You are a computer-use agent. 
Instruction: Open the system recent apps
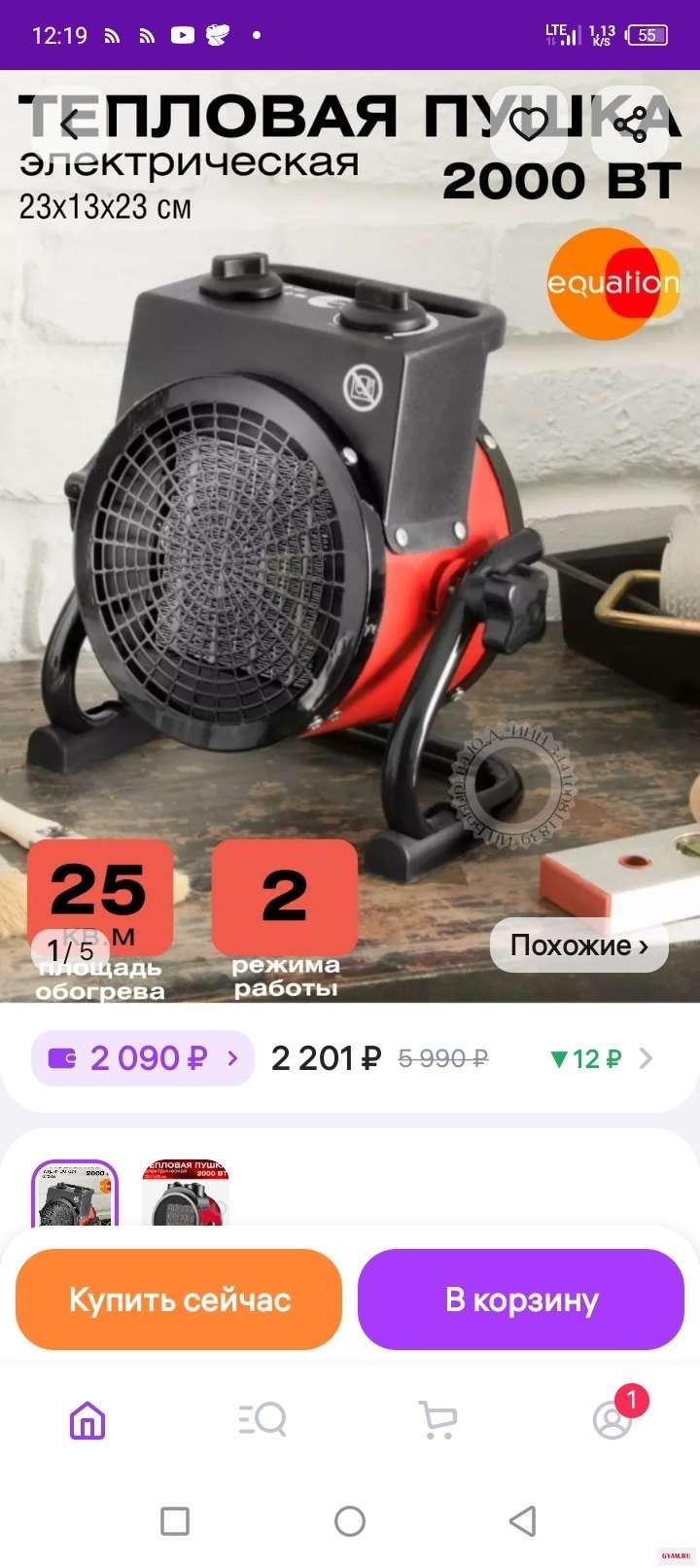point(175,1520)
